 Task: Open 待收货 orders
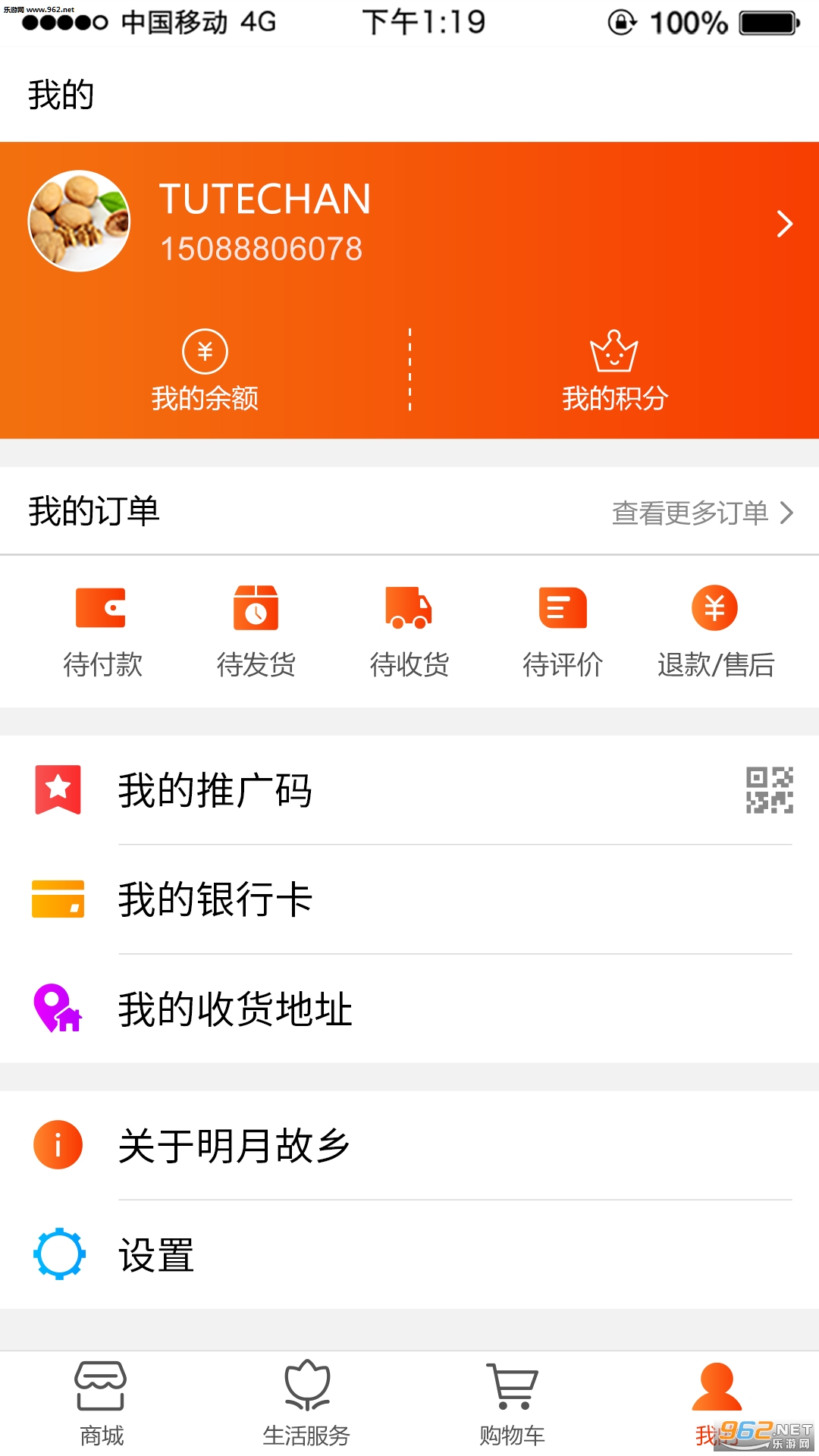click(x=409, y=631)
